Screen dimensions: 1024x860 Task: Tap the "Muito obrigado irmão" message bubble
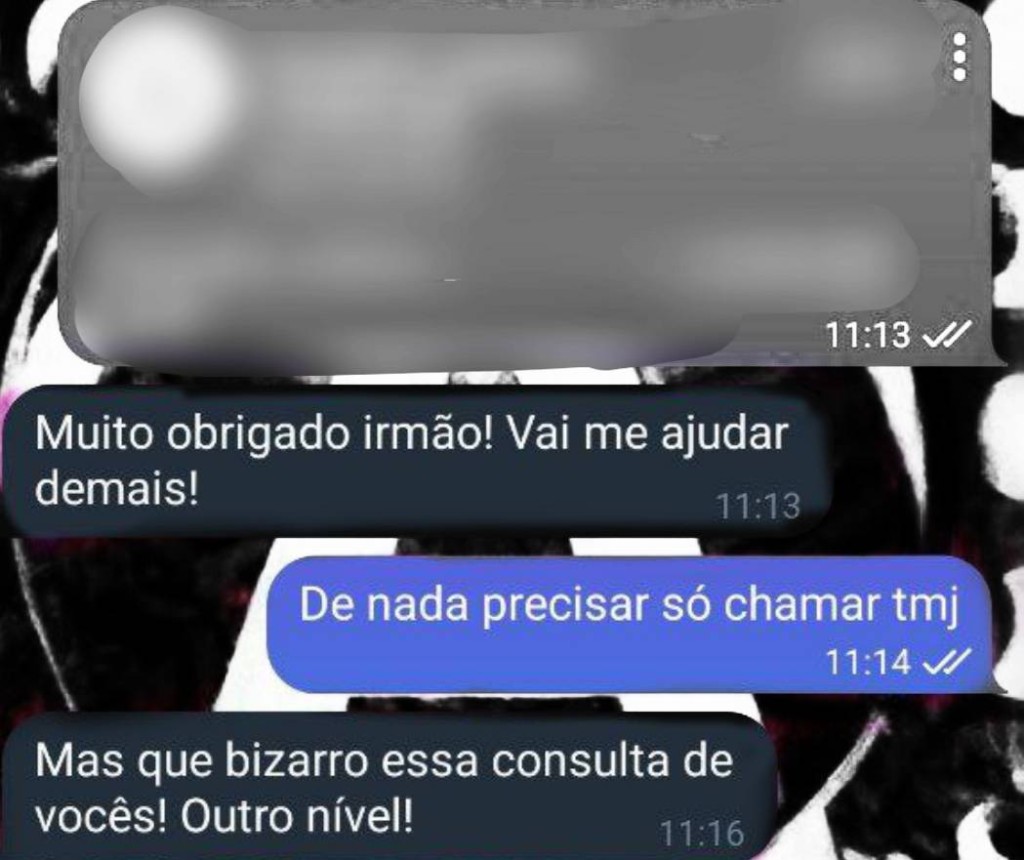pyautogui.click(x=415, y=462)
